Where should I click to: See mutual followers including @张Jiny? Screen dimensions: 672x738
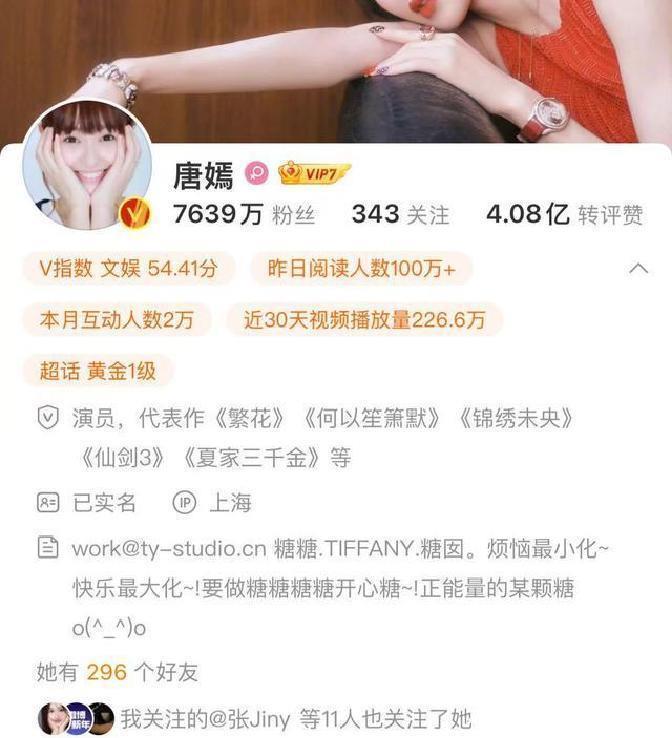[x=255, y=719]
